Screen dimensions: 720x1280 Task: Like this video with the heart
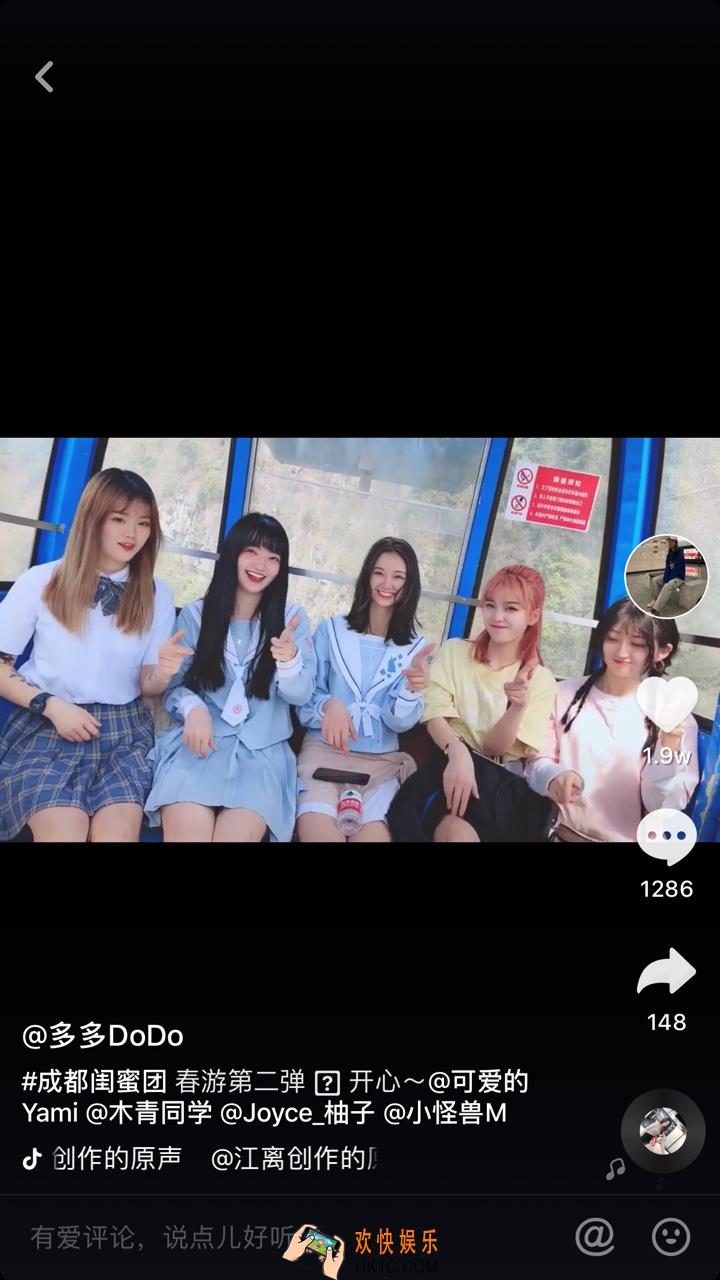tap(666, 705)
